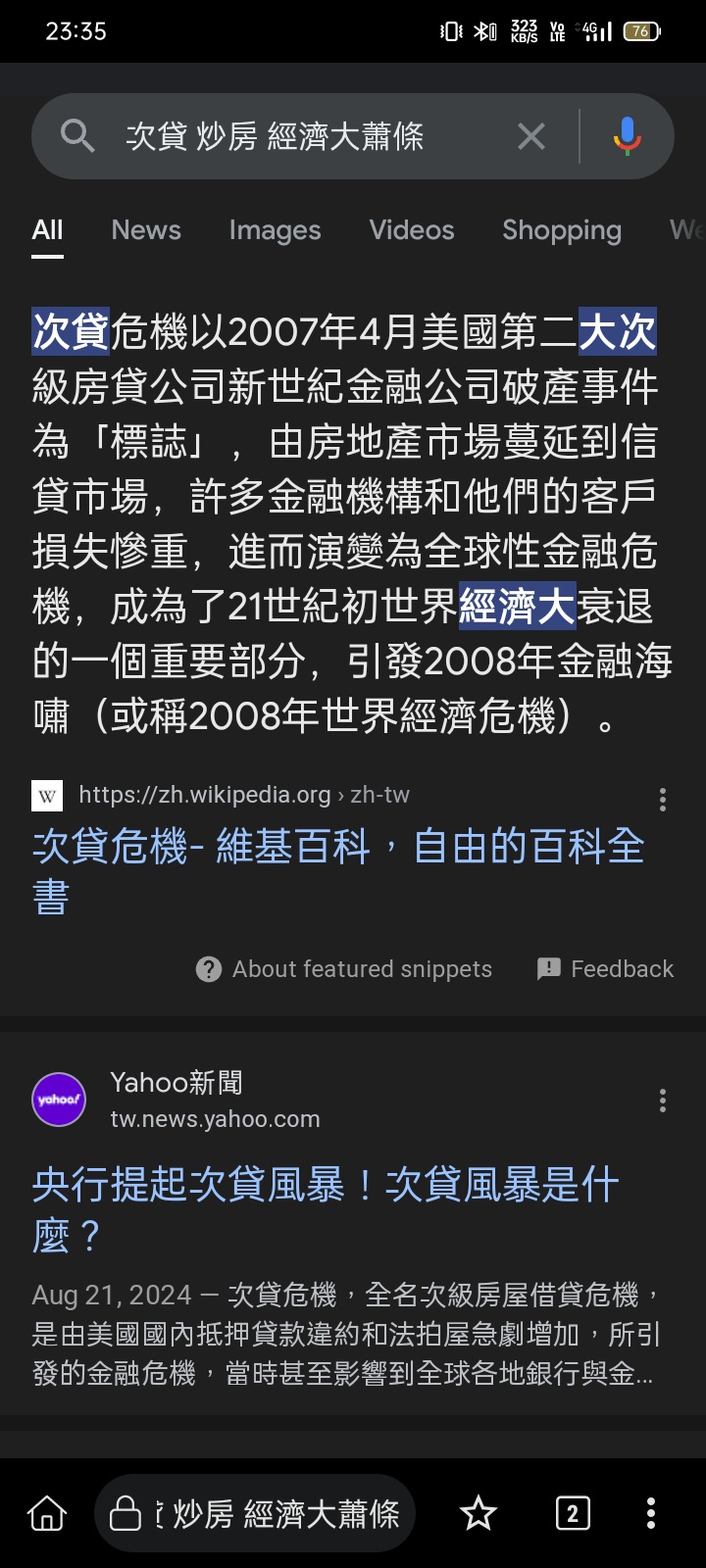Open the browser overflow menu
This screenshot has width=706, height=1568.
650,1513
